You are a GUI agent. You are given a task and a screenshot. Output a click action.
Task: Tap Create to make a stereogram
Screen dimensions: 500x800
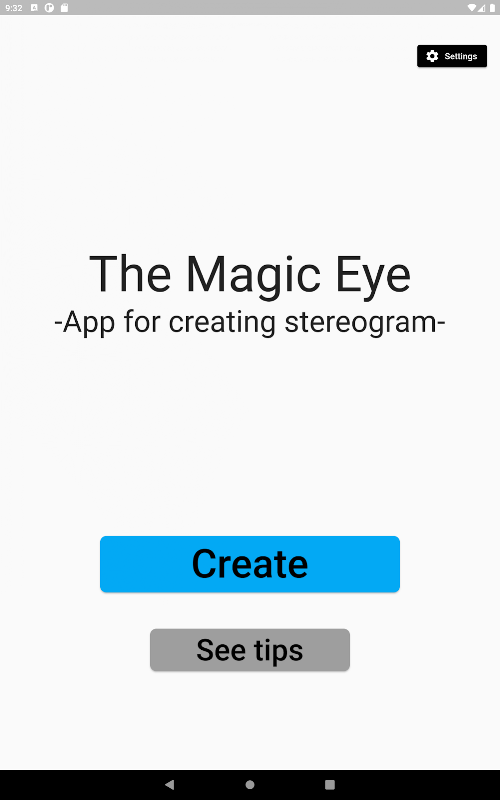[x=249, y=564]
